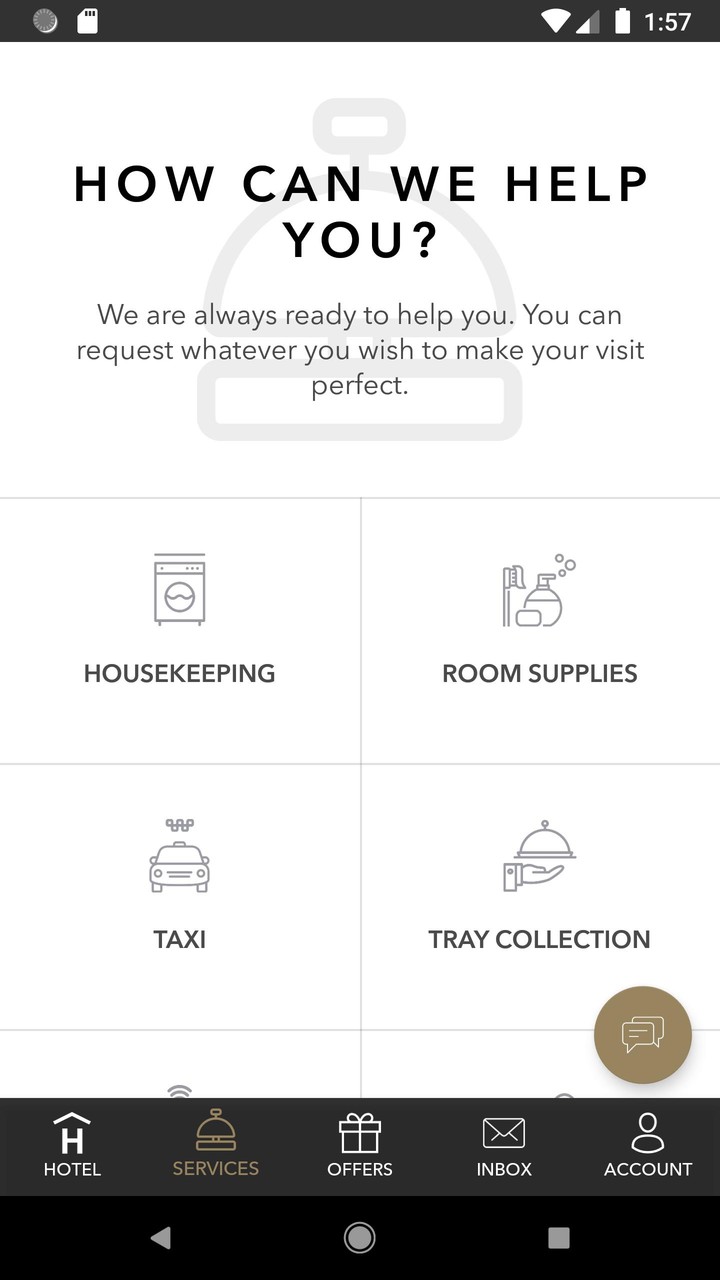
Task: Select Room Supplies request
Action: click(540, 630)
